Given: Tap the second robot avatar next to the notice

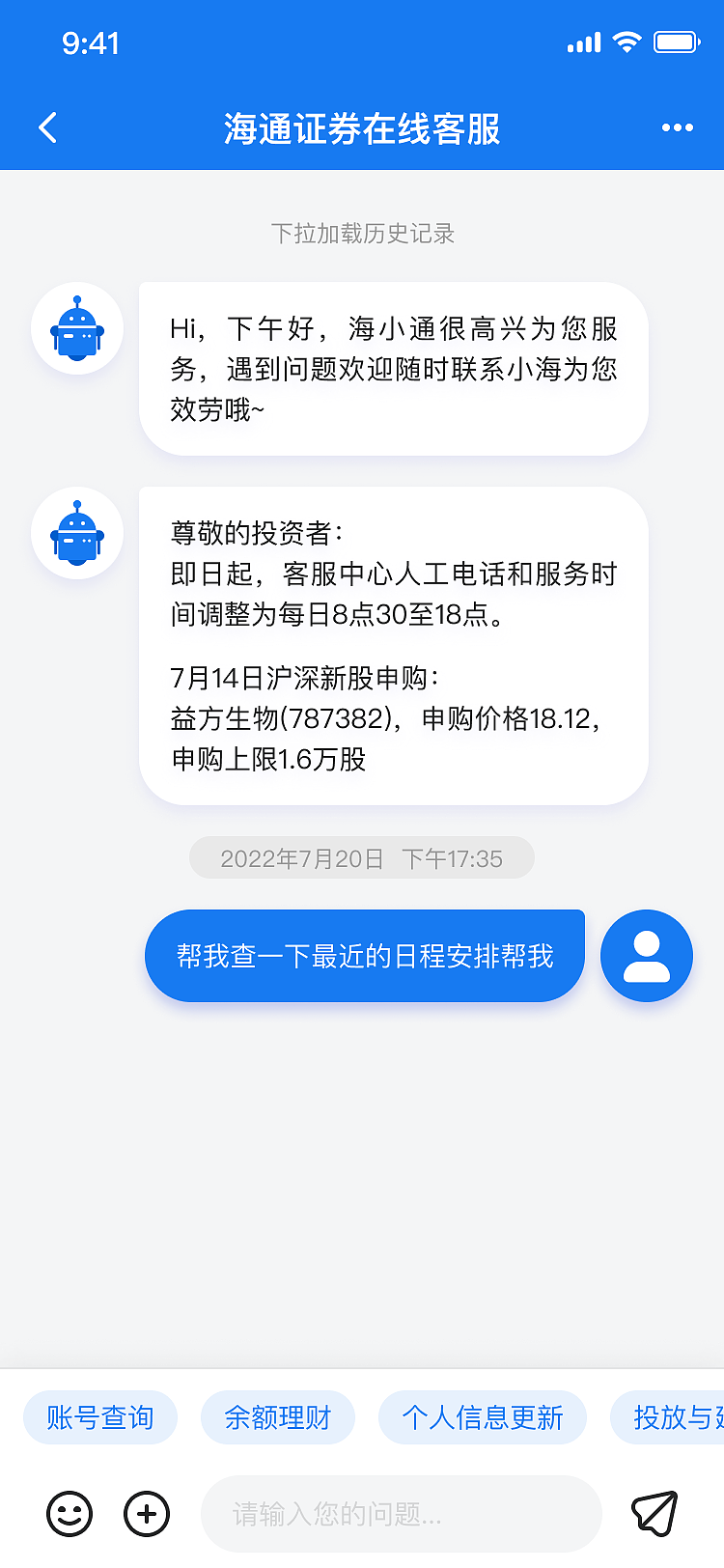Looking at the screenshot, I should (77, 533).
